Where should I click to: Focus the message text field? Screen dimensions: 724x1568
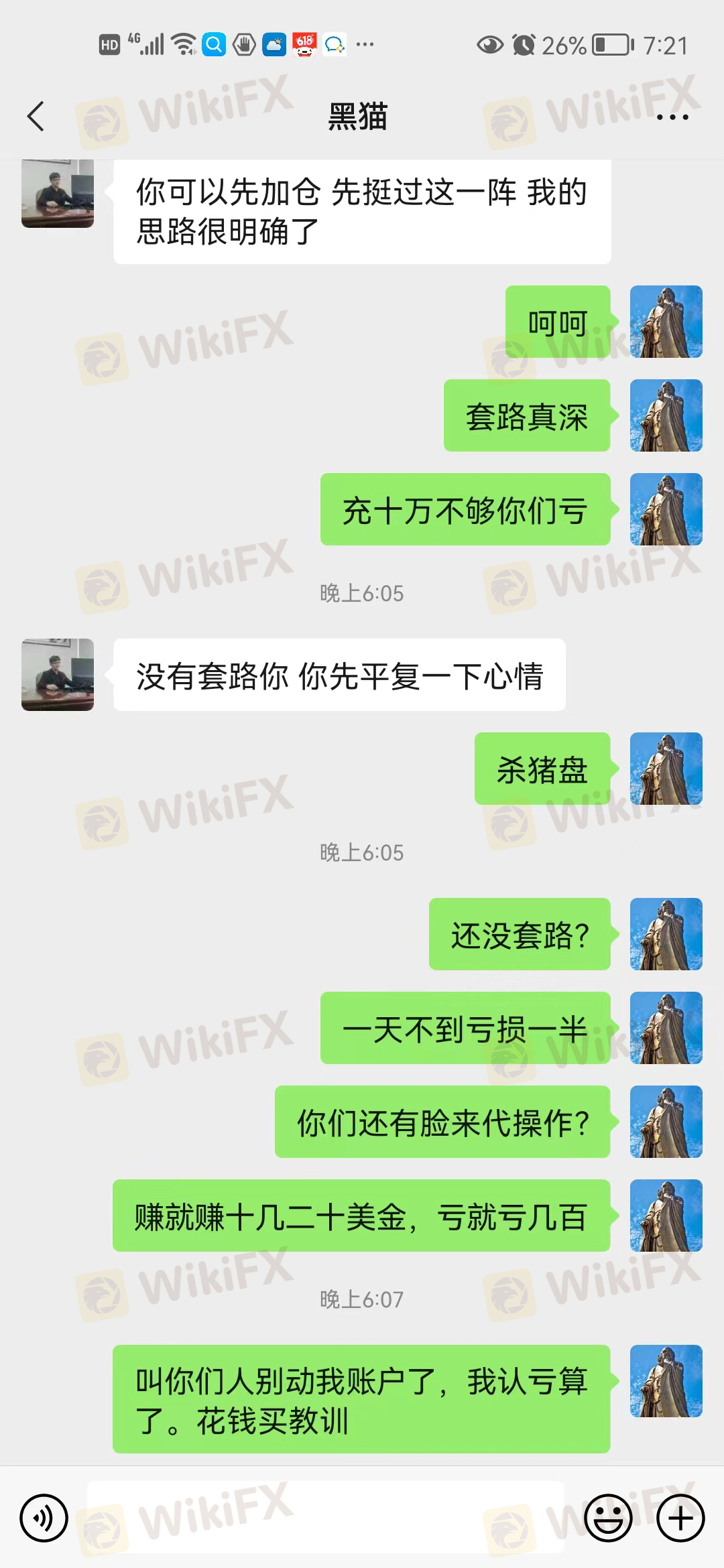326,1517
